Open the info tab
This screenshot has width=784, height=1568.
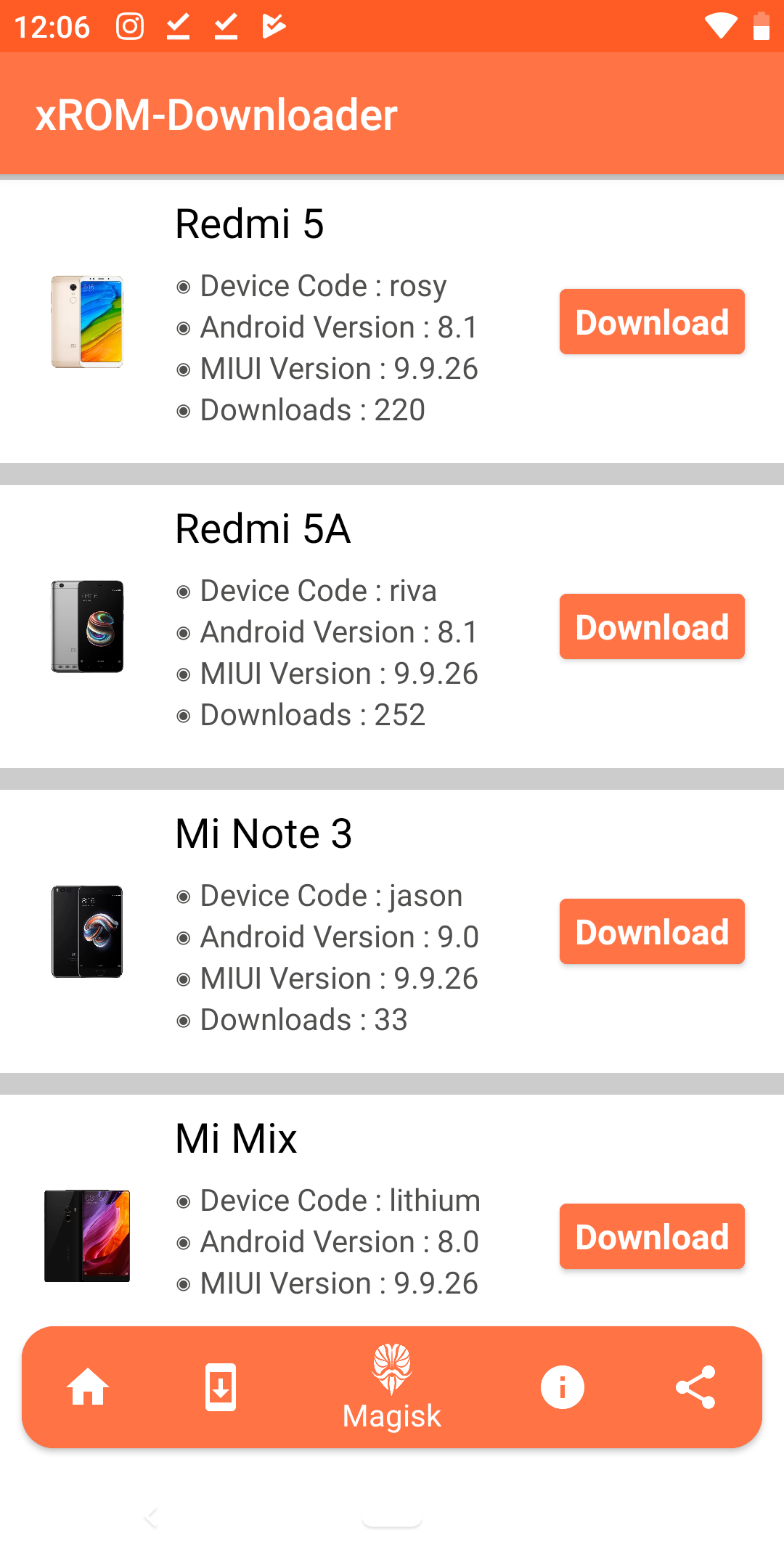(x=563, y=1387)
